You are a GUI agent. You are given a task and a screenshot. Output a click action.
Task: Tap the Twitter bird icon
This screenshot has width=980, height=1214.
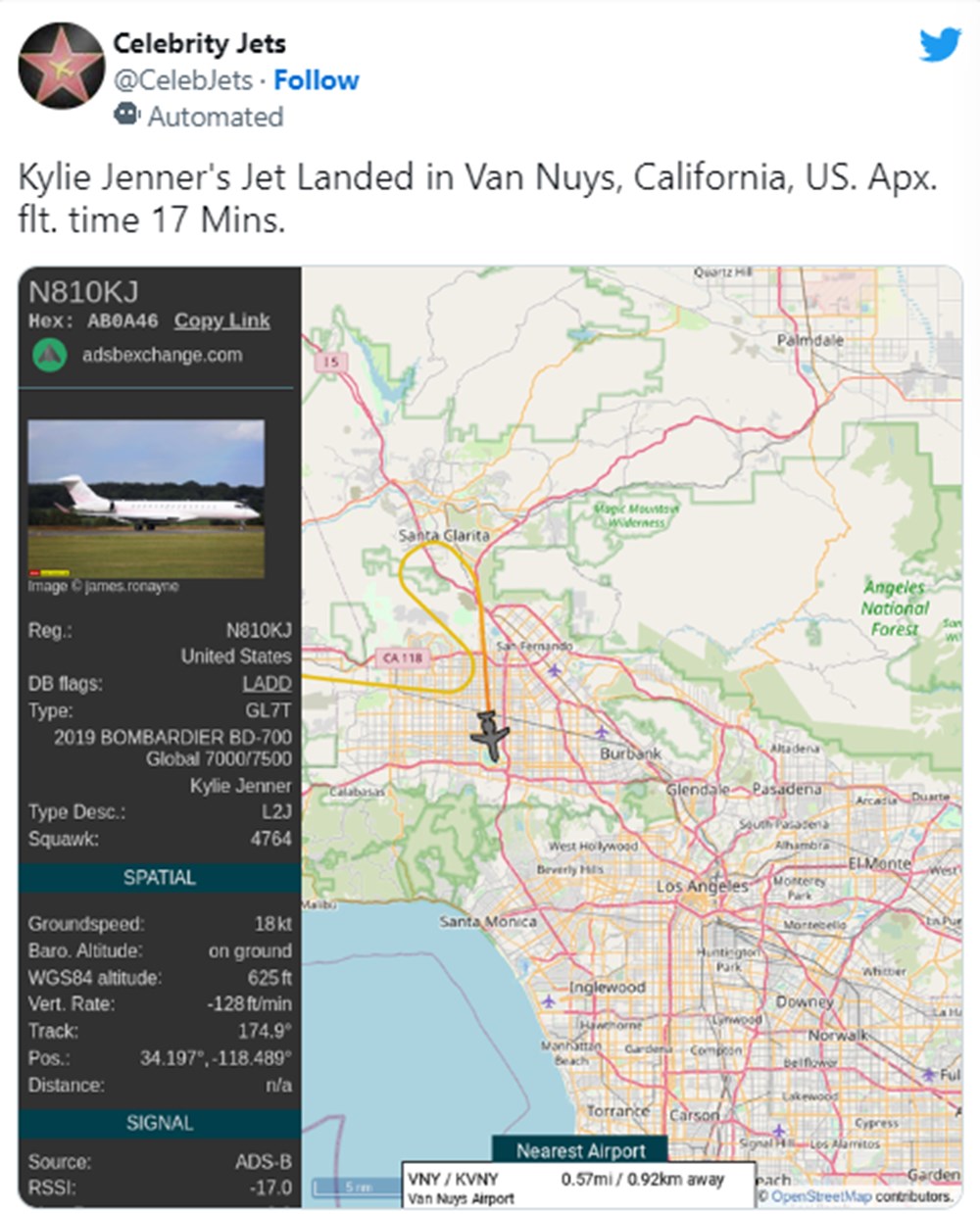[939, 45]
